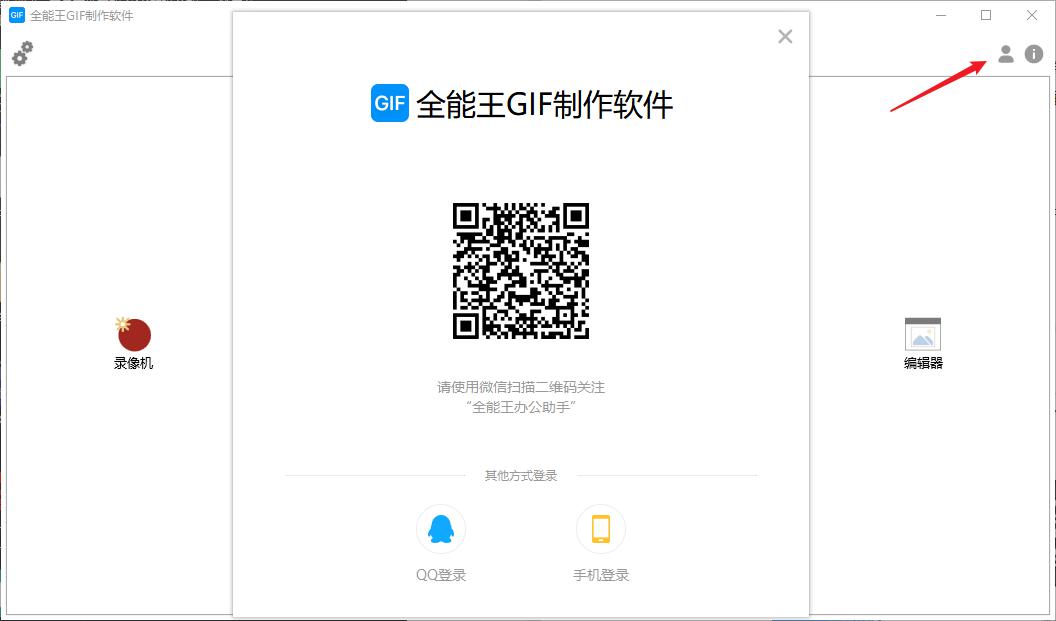Maximize the application window
Viewport: 1056px width, 621px height.
click(x=986, y=15)
